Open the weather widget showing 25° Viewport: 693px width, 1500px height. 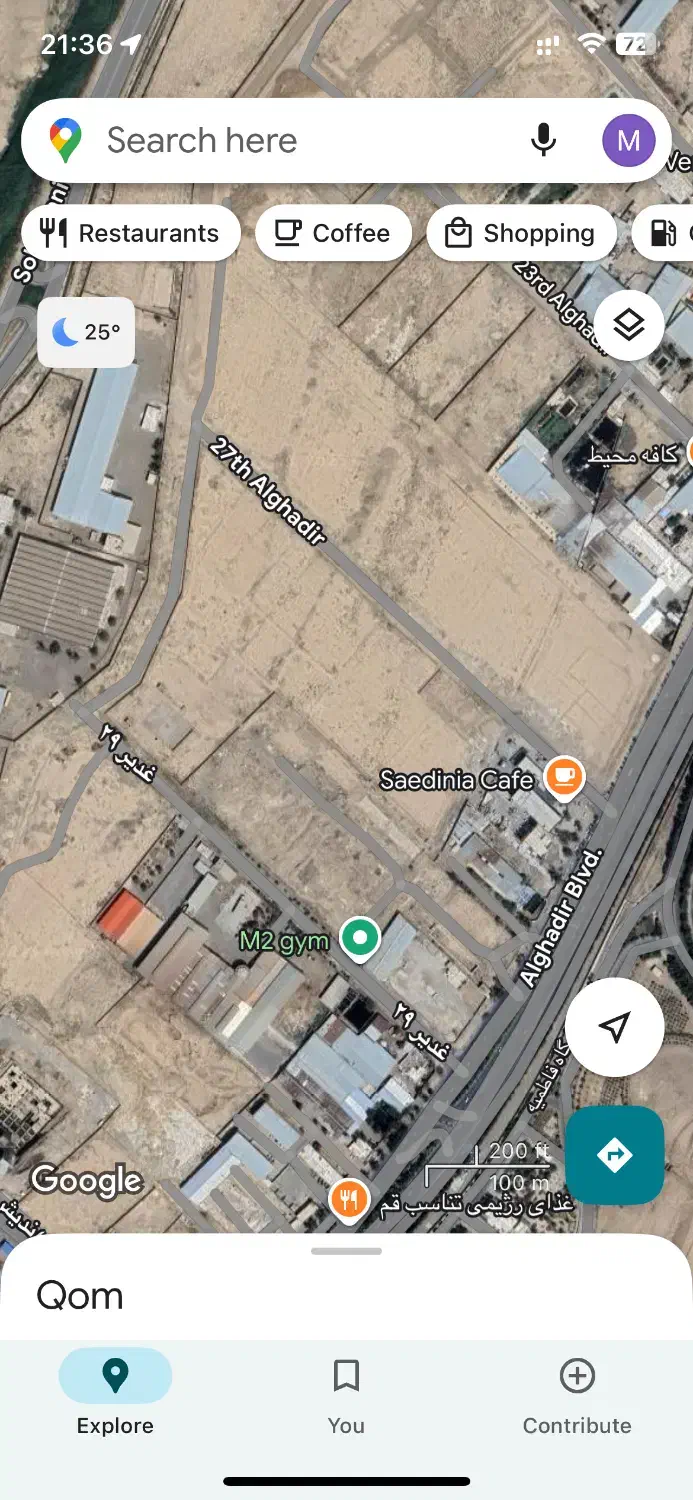[x=86, y=332]
